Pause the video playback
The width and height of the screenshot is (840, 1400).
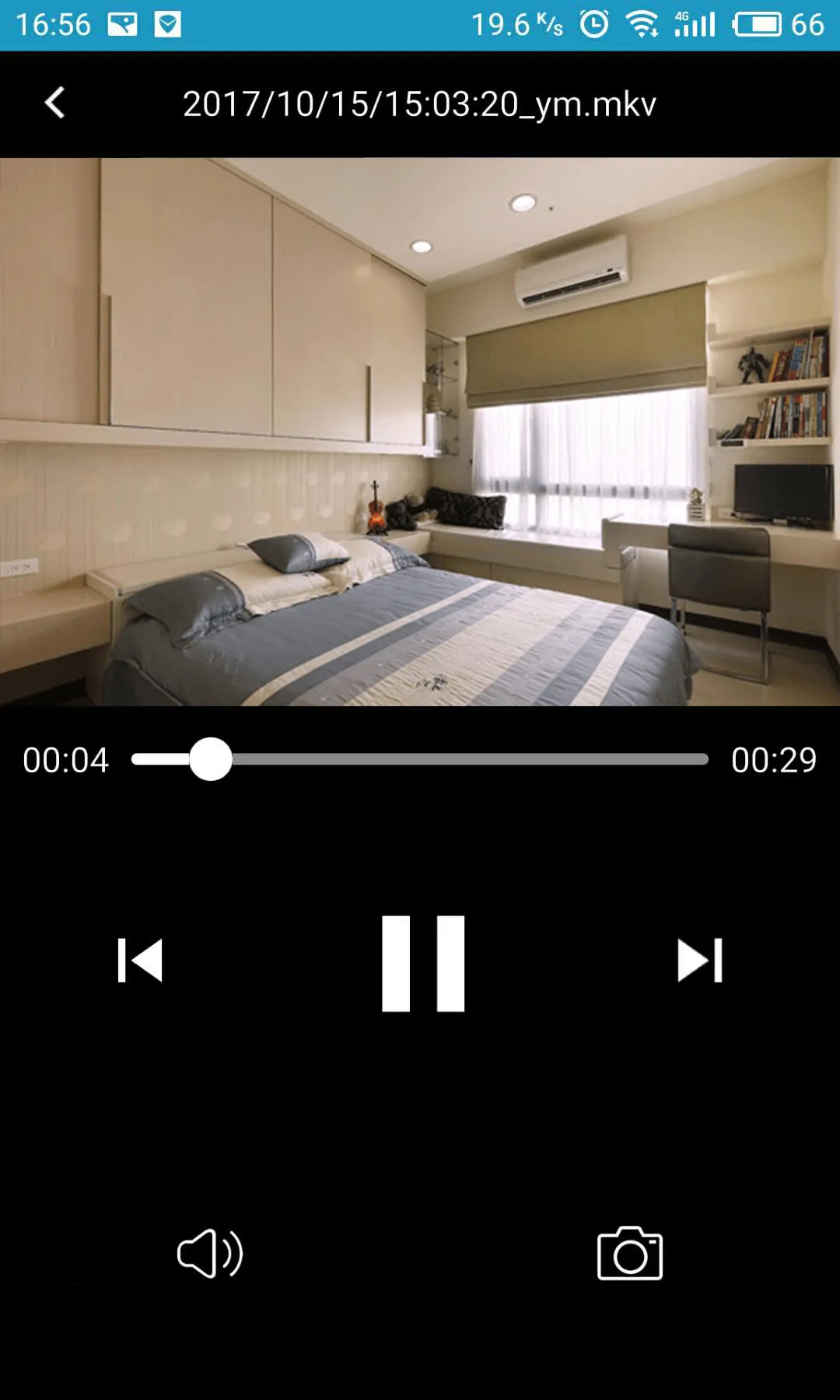click(422, 963)
